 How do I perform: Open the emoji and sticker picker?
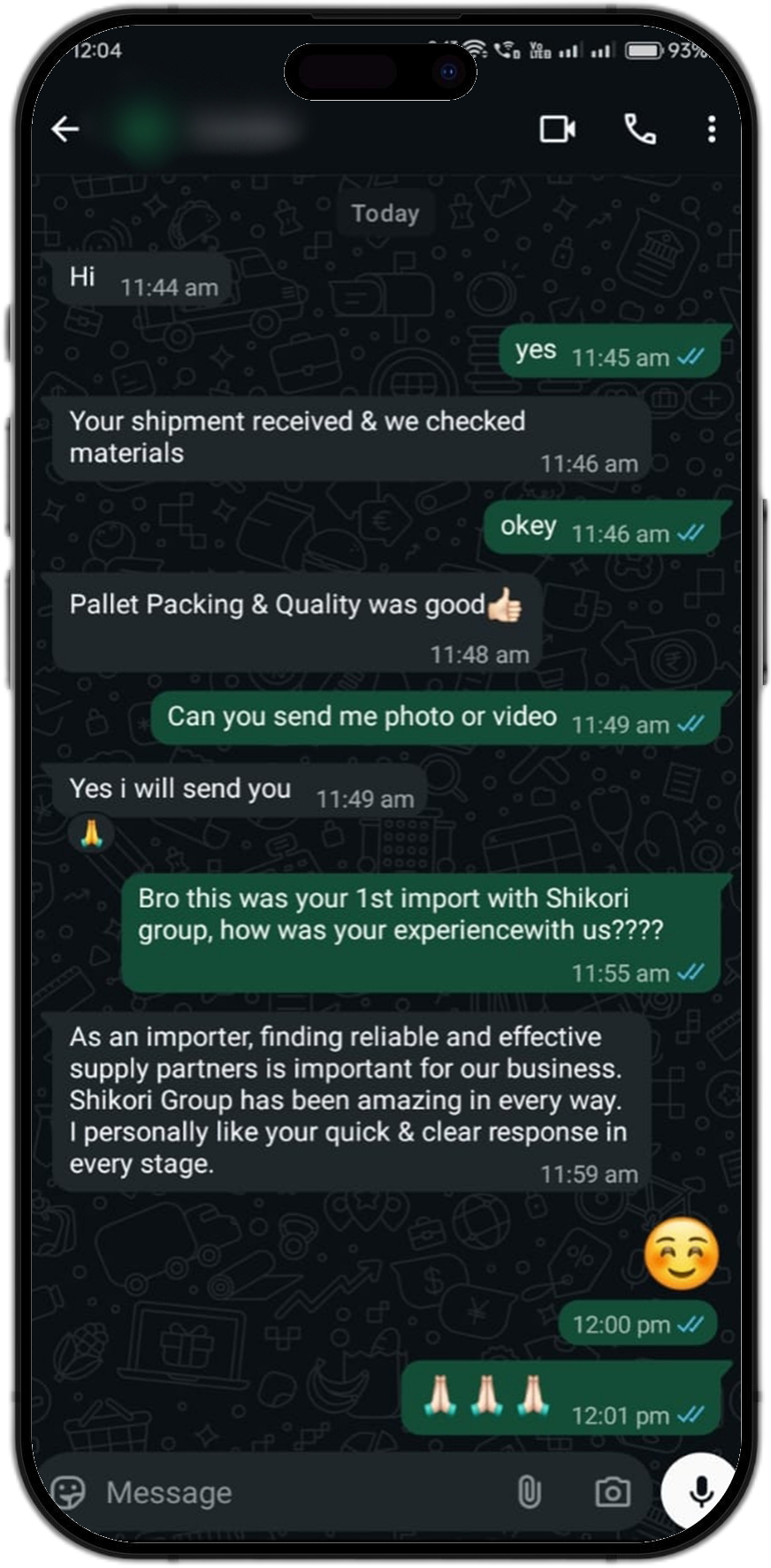[x=69, y=1493]
